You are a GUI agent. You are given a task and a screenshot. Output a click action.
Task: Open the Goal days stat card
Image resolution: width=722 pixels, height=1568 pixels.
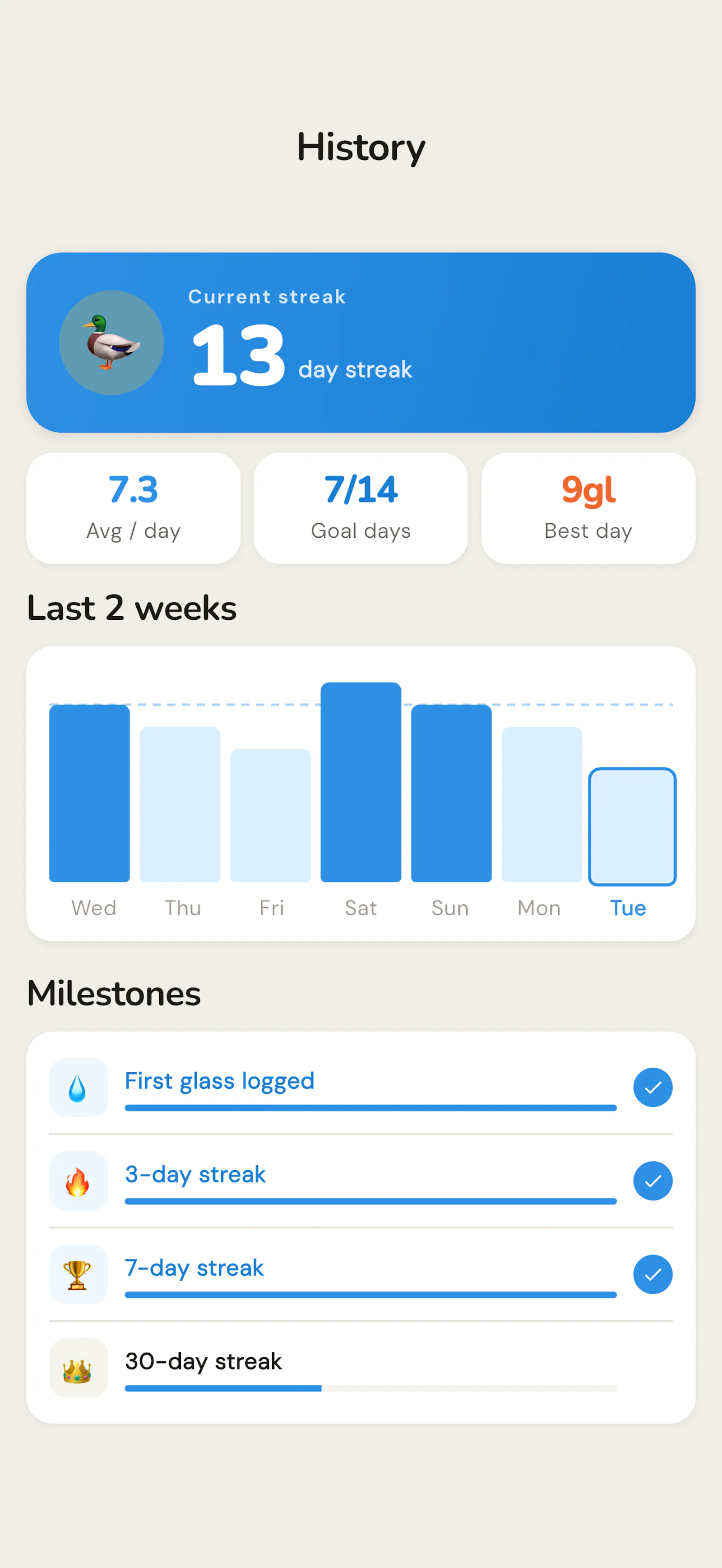tap(361, 508)
